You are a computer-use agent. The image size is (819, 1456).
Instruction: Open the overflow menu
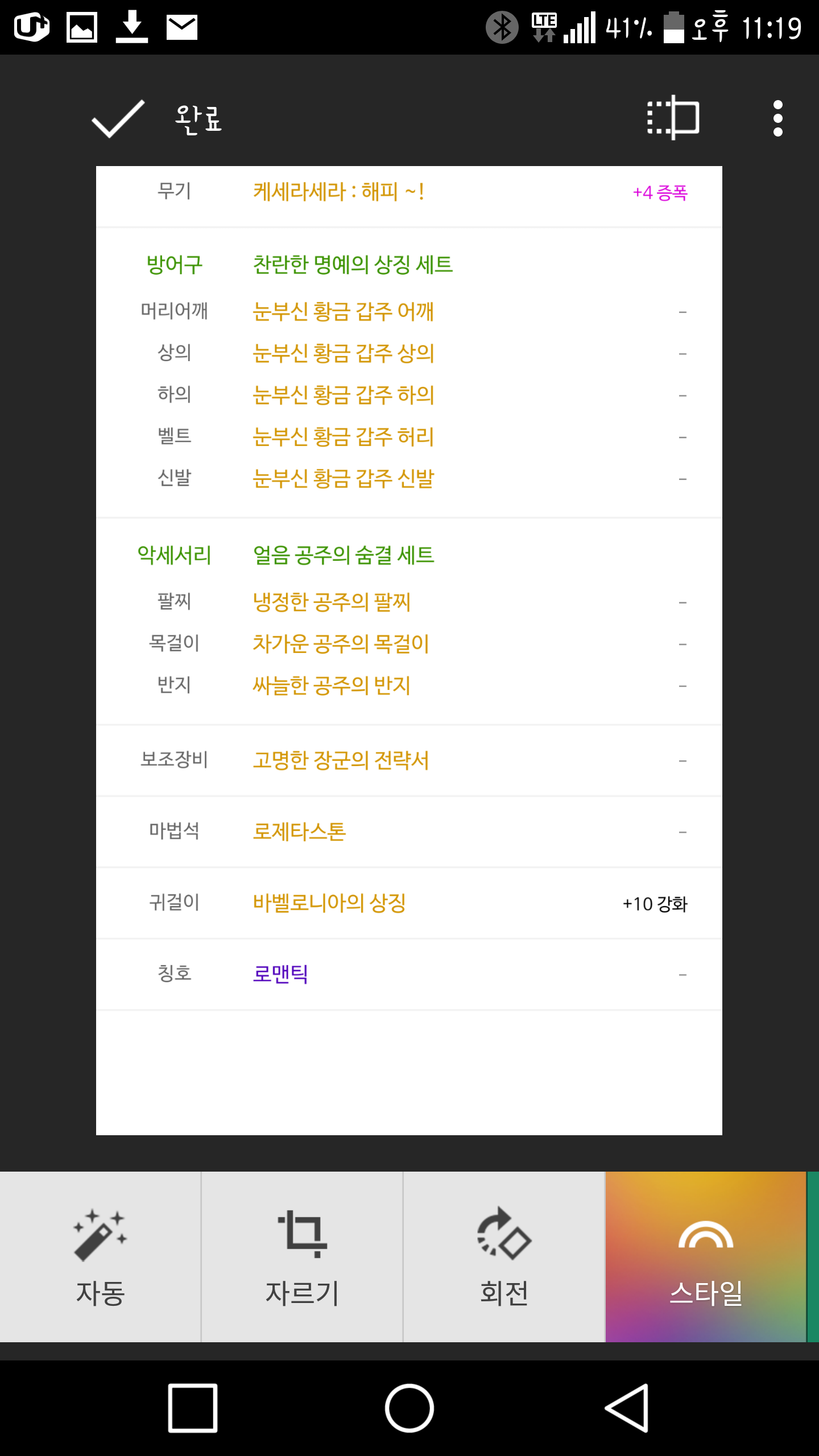pyautogui.click(x=777, y=118)
